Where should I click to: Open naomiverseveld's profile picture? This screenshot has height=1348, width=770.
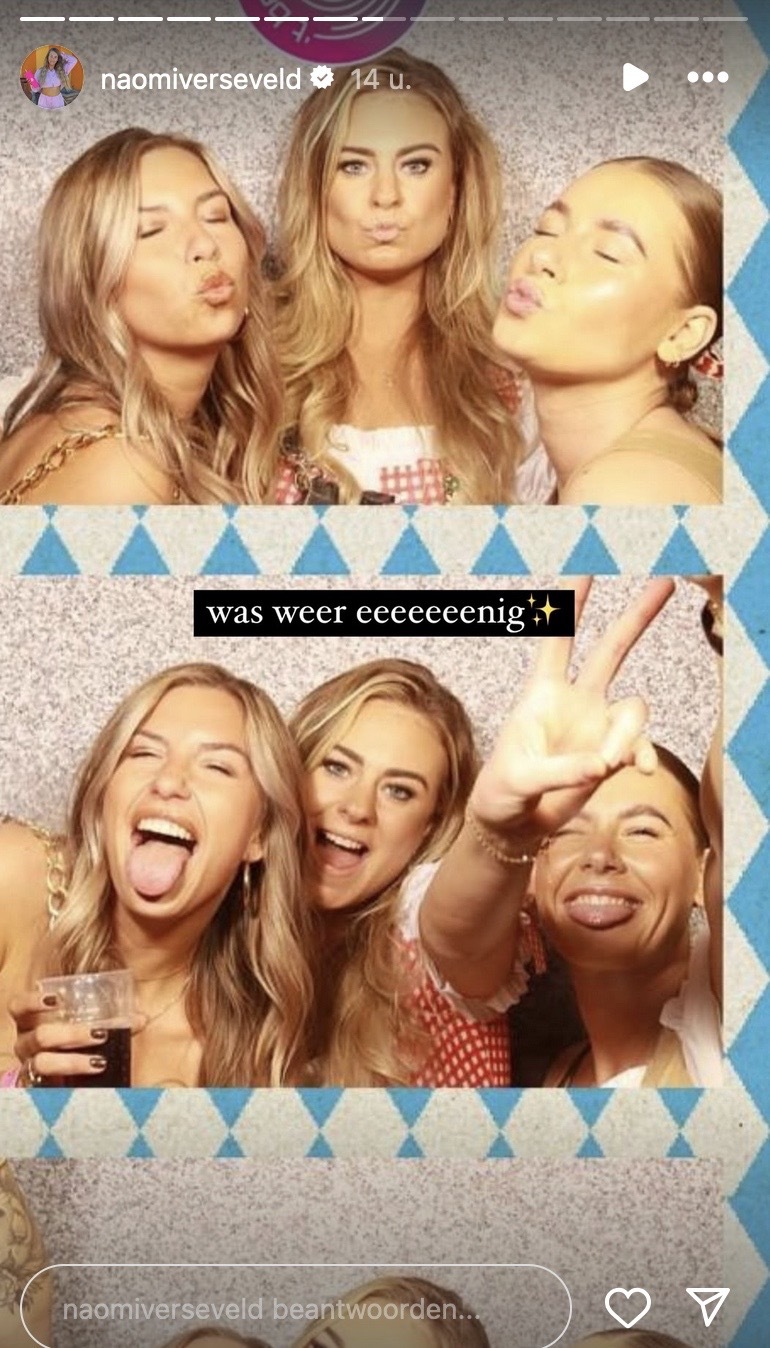pos(51,77)
